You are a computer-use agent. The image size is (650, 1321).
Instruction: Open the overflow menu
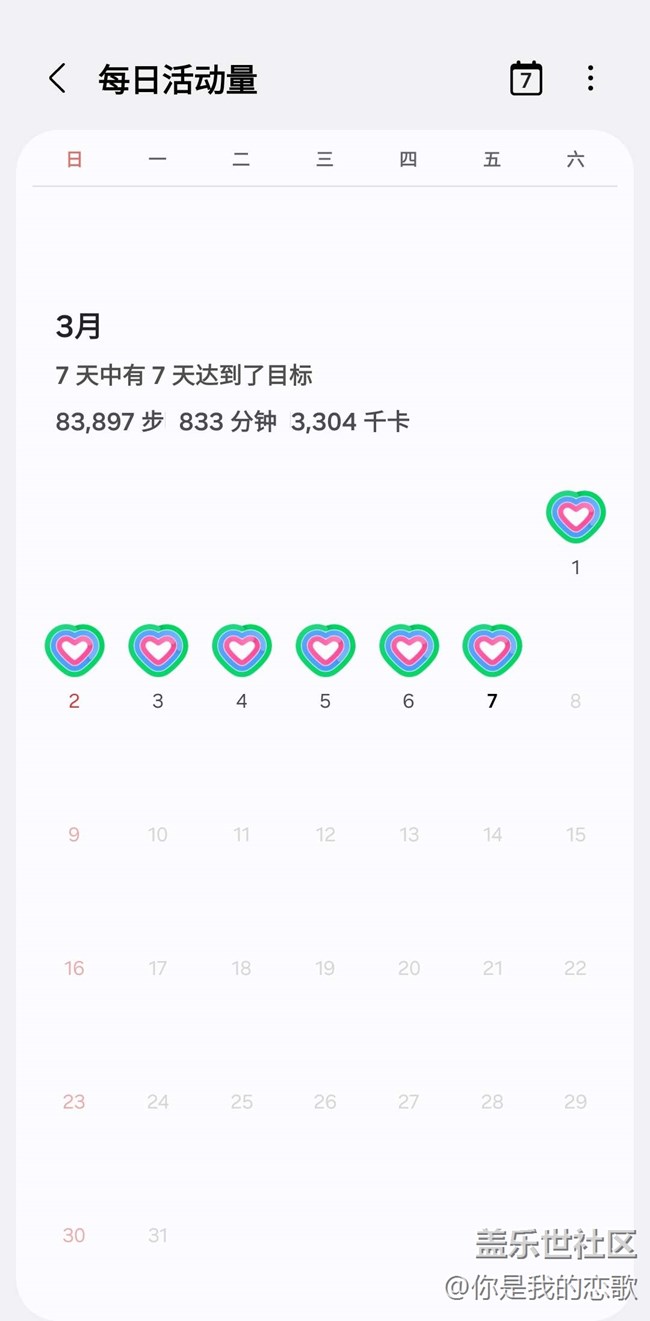590,79
